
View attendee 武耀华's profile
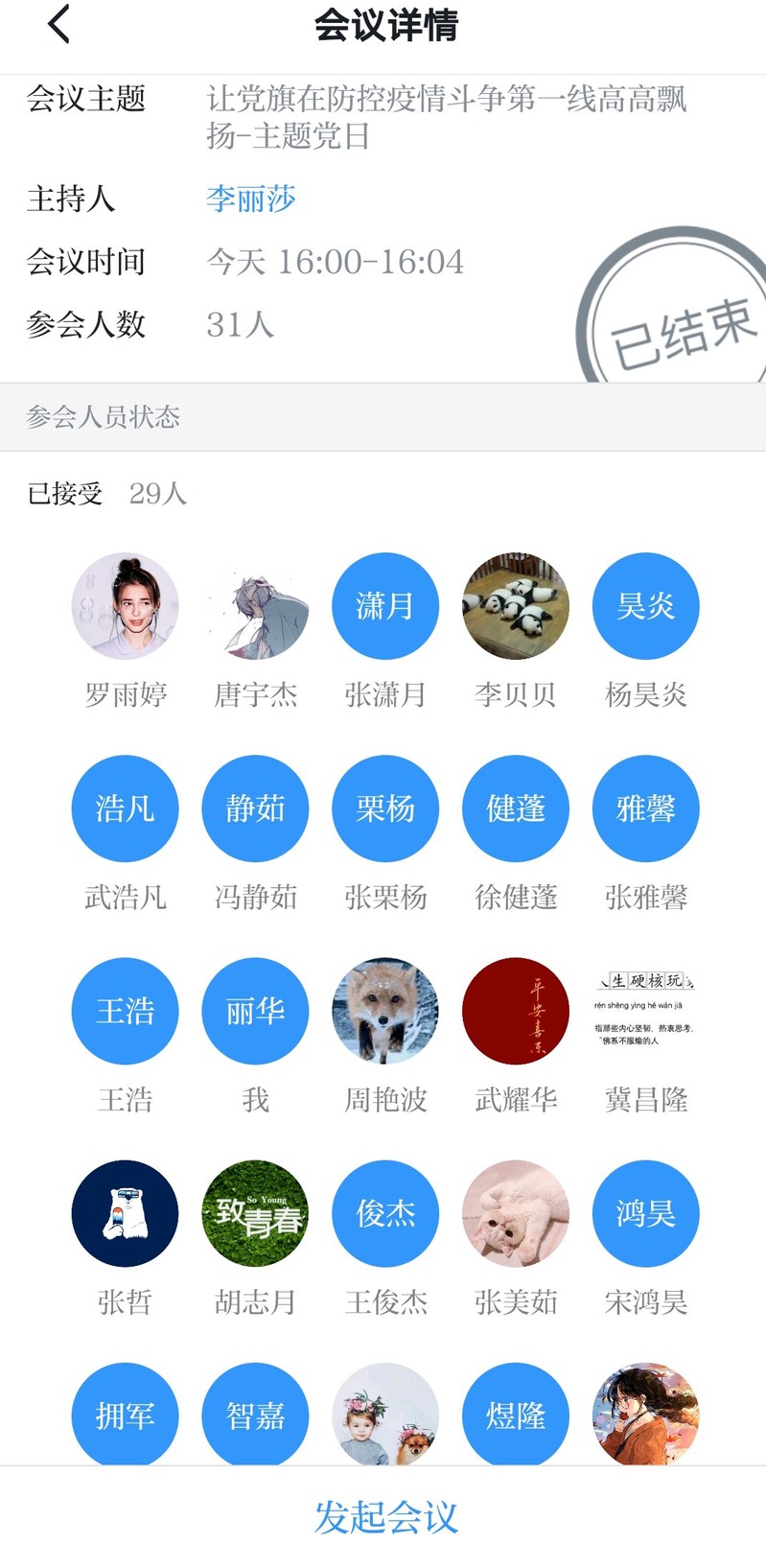[516, 1011]
